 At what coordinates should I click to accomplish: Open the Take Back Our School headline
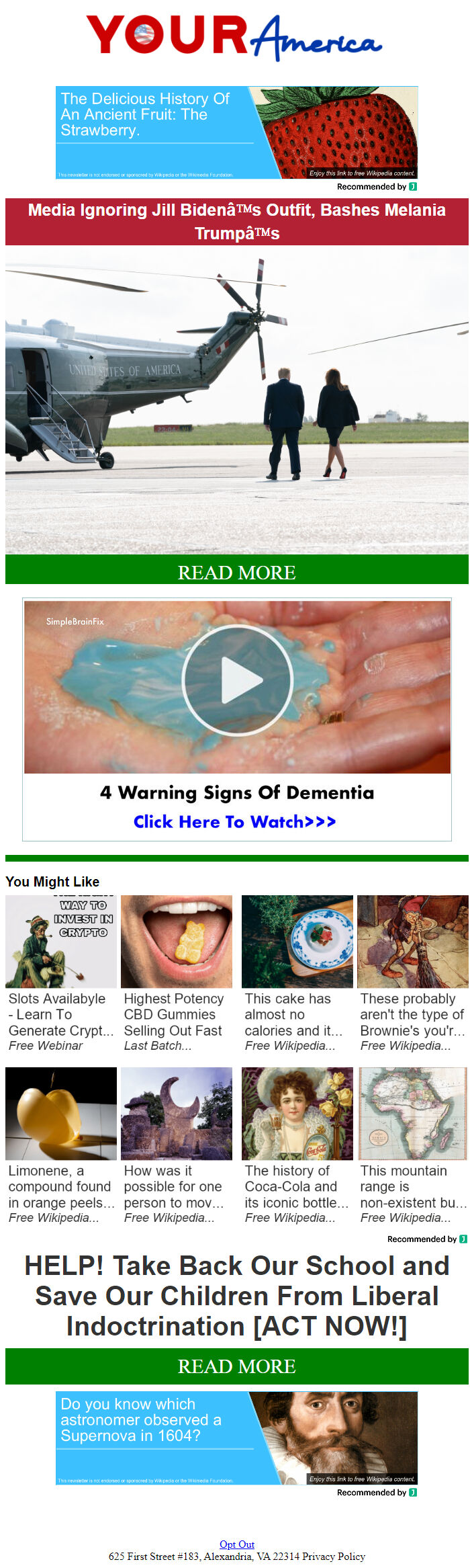click(236, 1295)
